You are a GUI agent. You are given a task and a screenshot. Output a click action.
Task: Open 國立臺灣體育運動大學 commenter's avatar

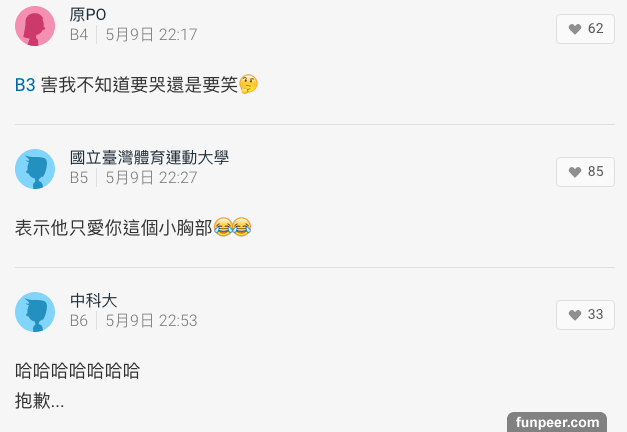pos(35,169)
